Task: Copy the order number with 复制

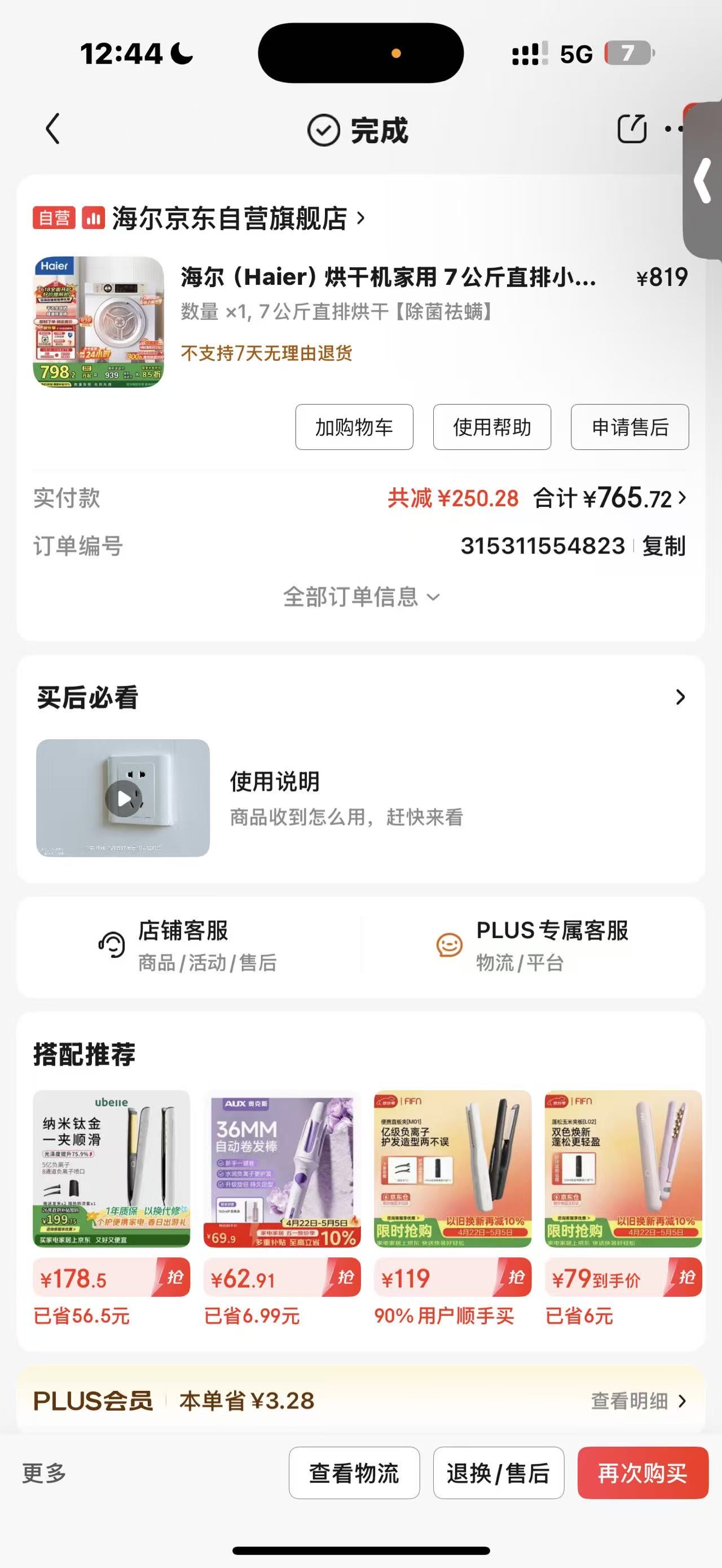Action: pyautogui.click(x=663, y=546)
